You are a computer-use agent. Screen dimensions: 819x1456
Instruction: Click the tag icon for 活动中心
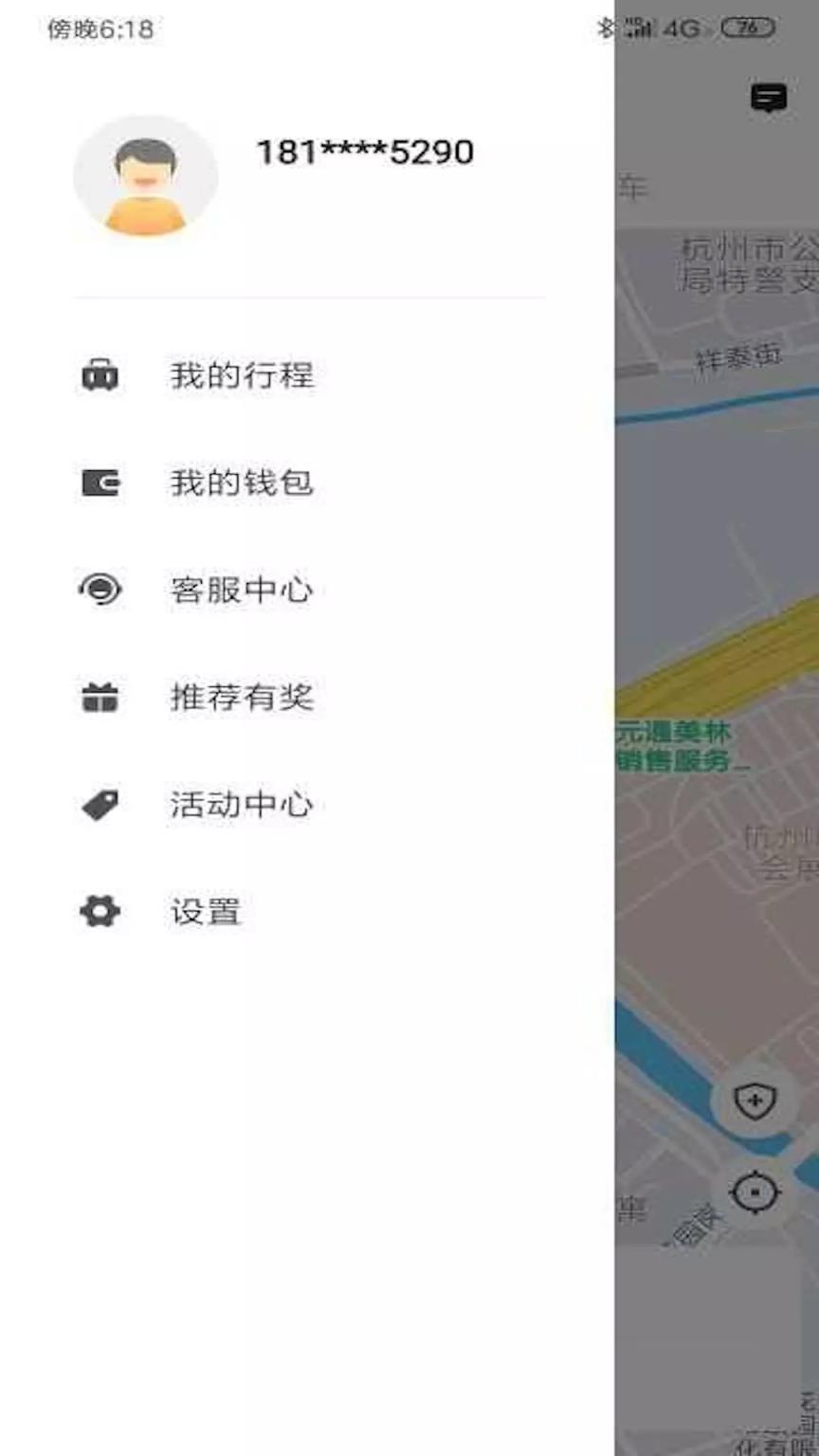[99, 804]
